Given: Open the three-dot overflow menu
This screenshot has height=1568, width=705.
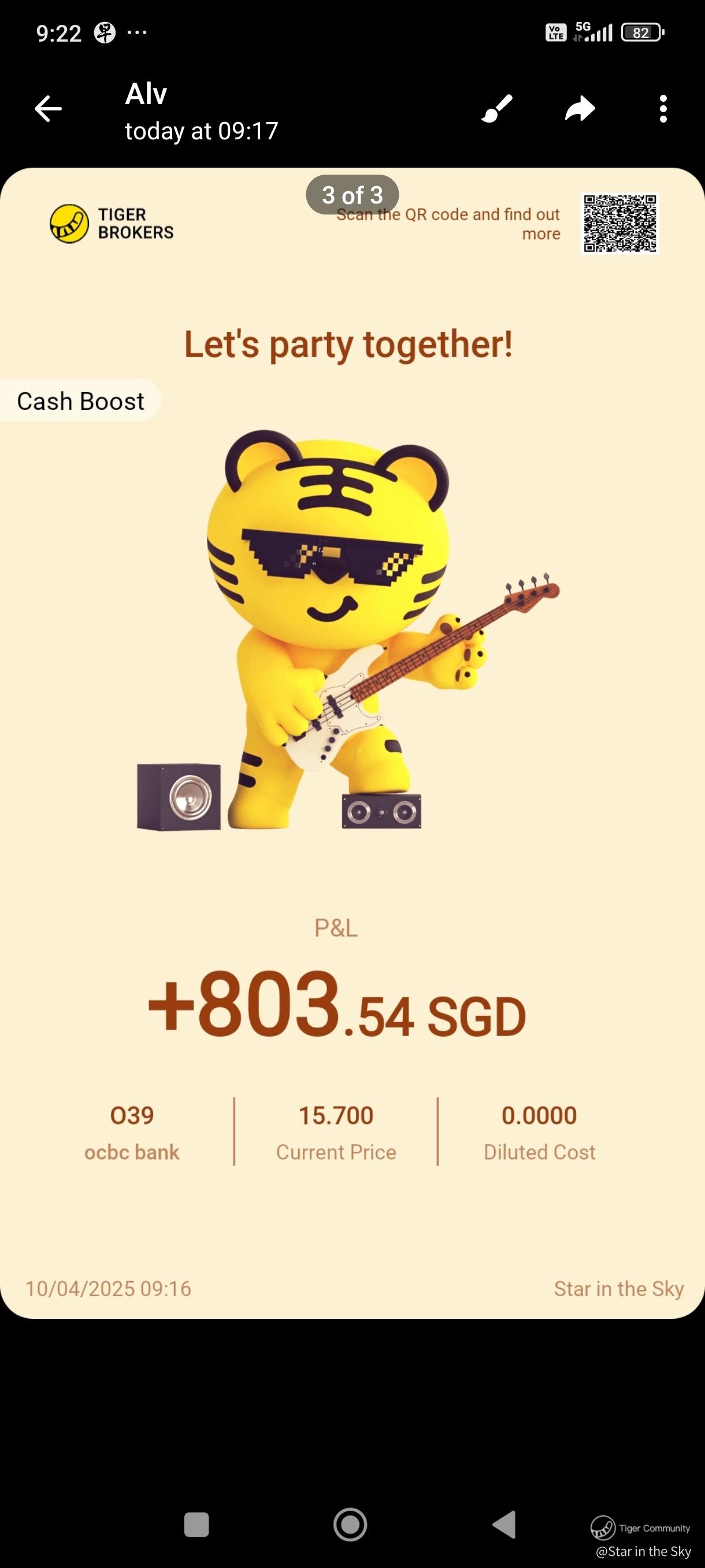Looking at the screenshot, I should [x=663, y=110].
